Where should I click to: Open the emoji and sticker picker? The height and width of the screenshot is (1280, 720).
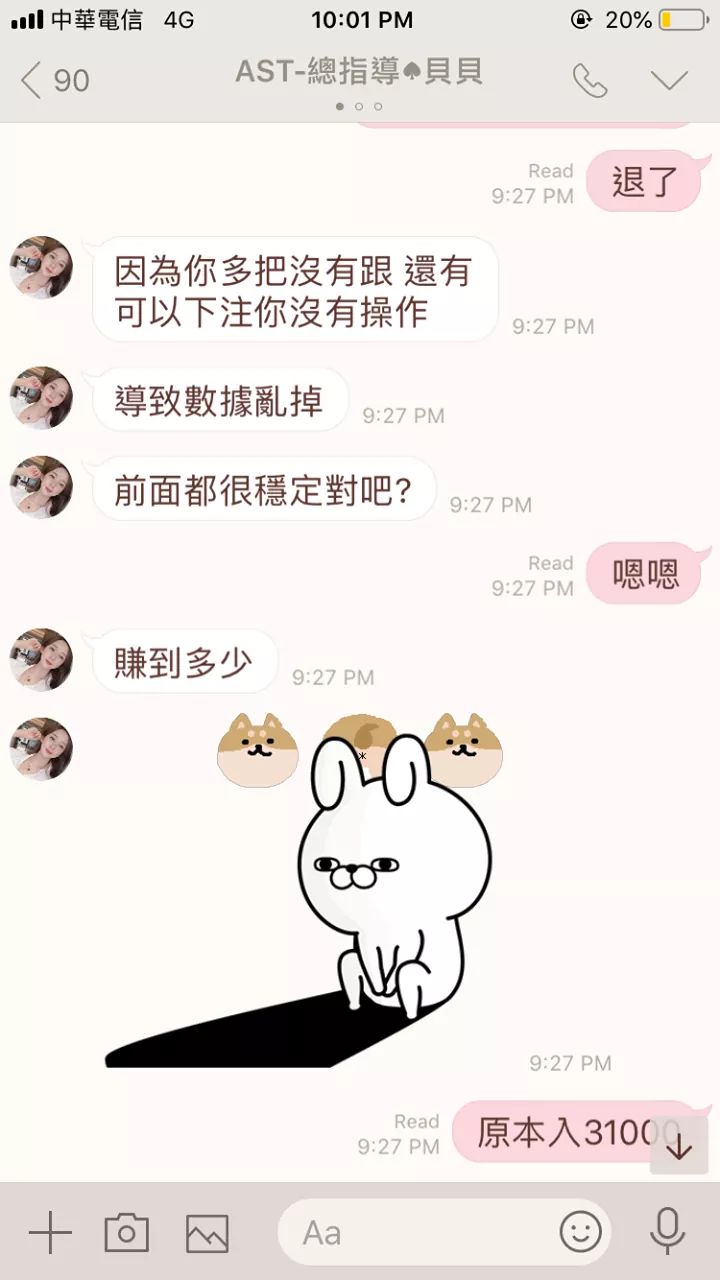581,1232
